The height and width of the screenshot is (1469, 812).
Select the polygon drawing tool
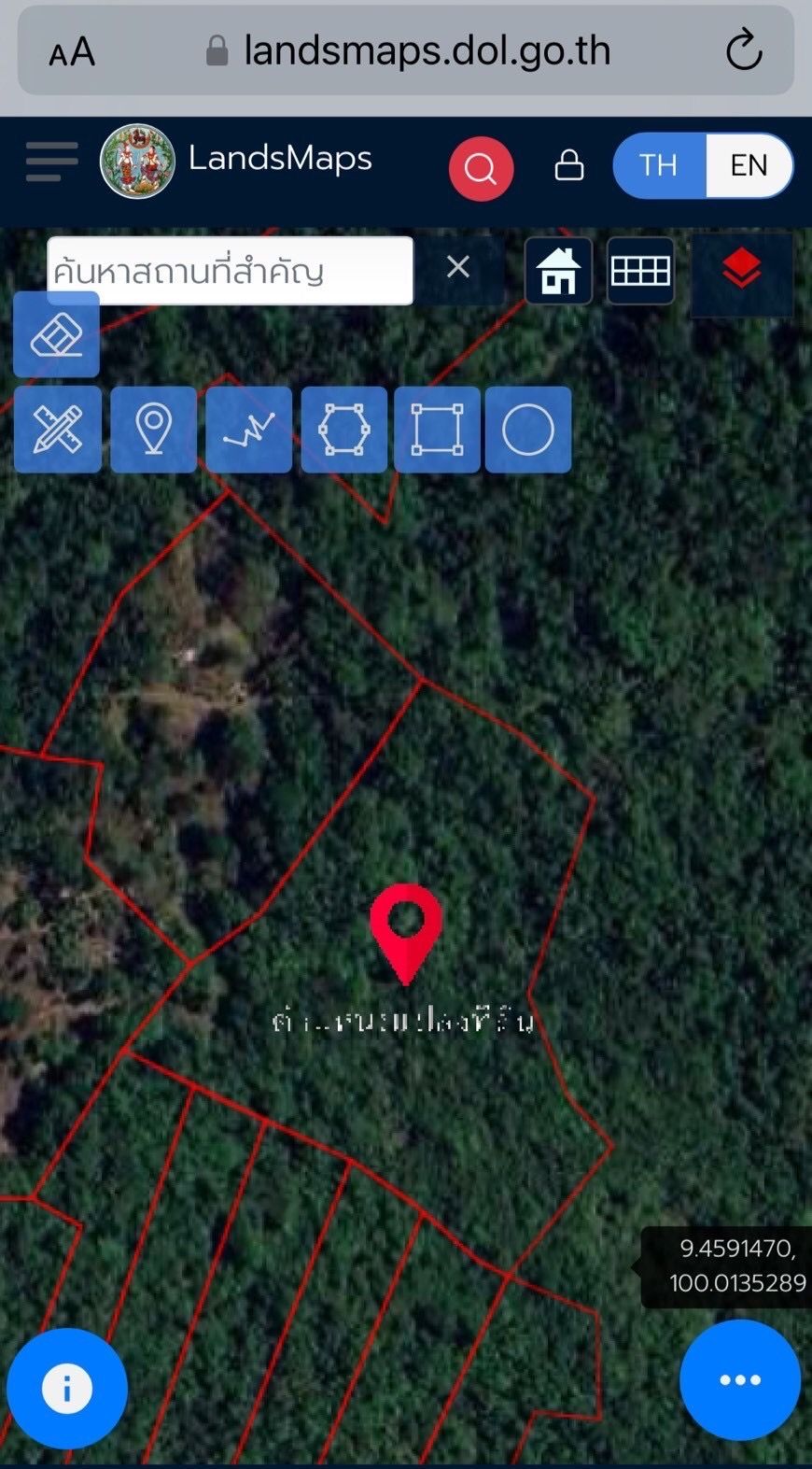[344, 430]
